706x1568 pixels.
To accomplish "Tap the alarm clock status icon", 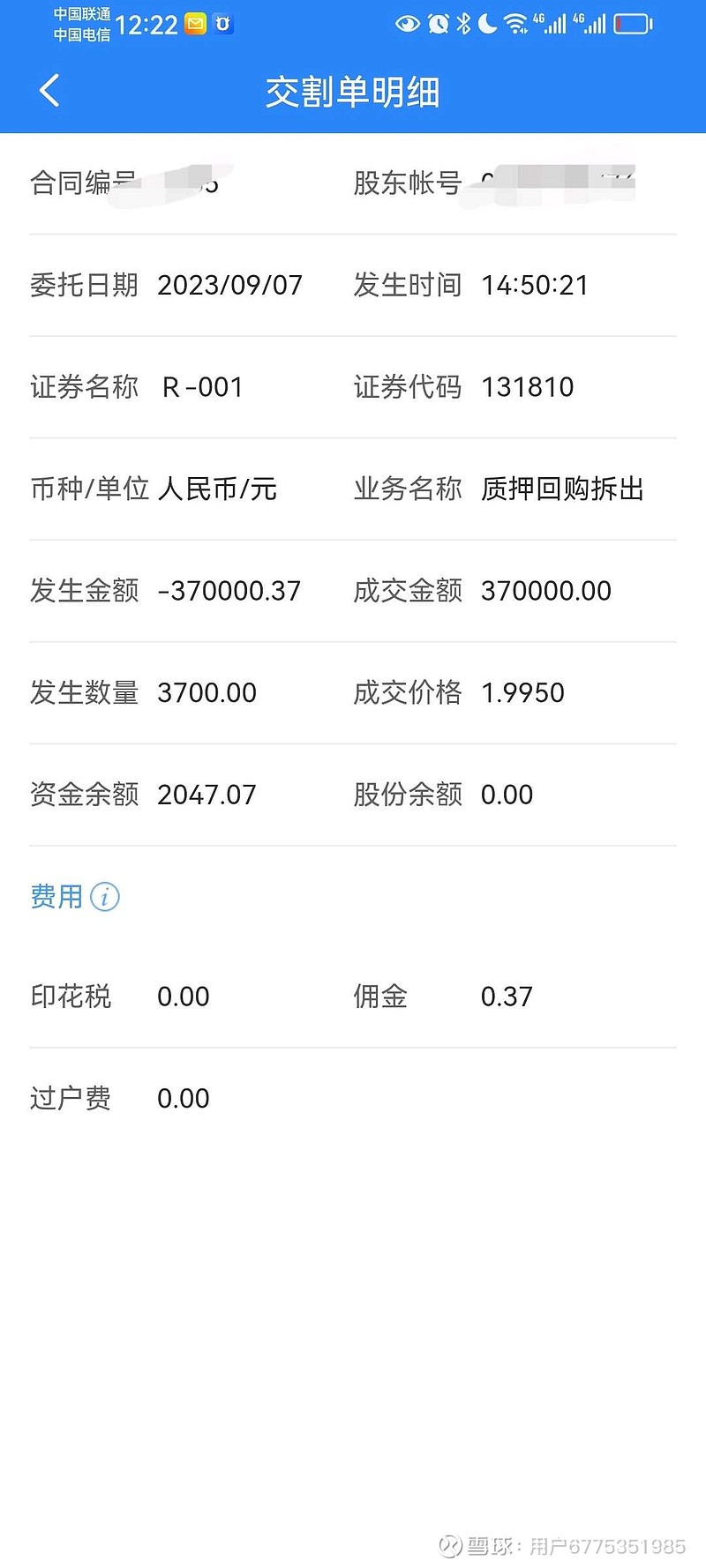I will [439, 23].
